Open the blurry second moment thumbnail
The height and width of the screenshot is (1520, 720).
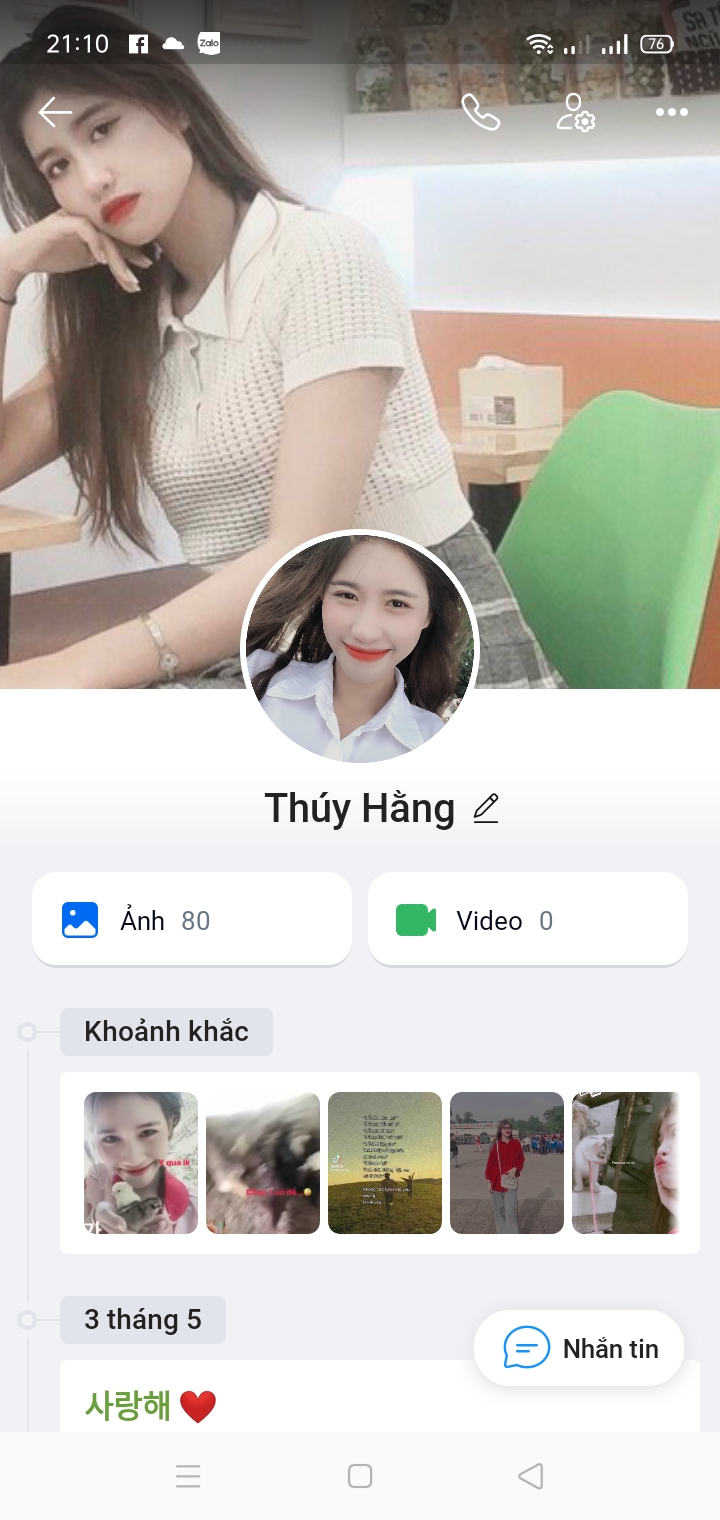pos(263,1162)
